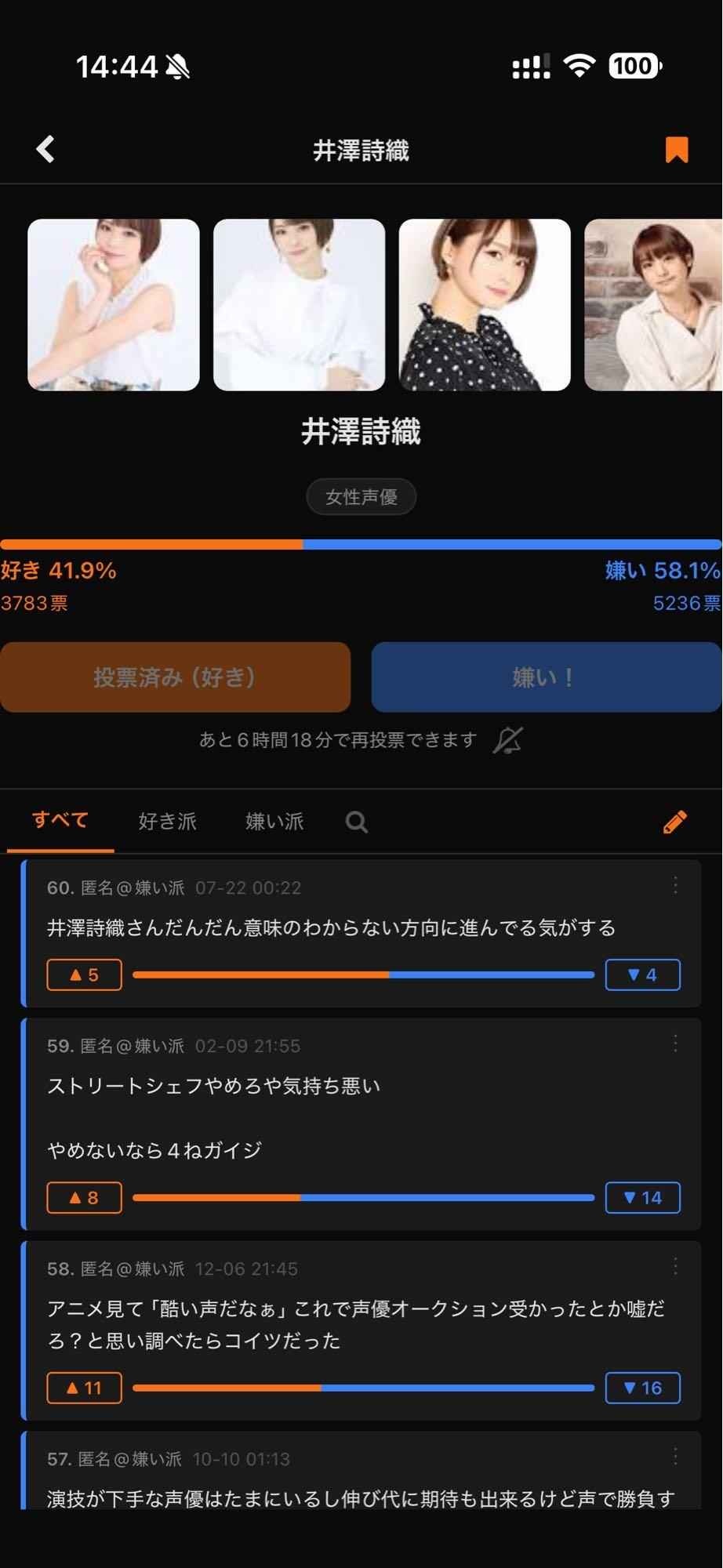The width and height of the screenshot is (723, 1568).
Task: Tap the back arrow at top left
Action: coord(45,149)
